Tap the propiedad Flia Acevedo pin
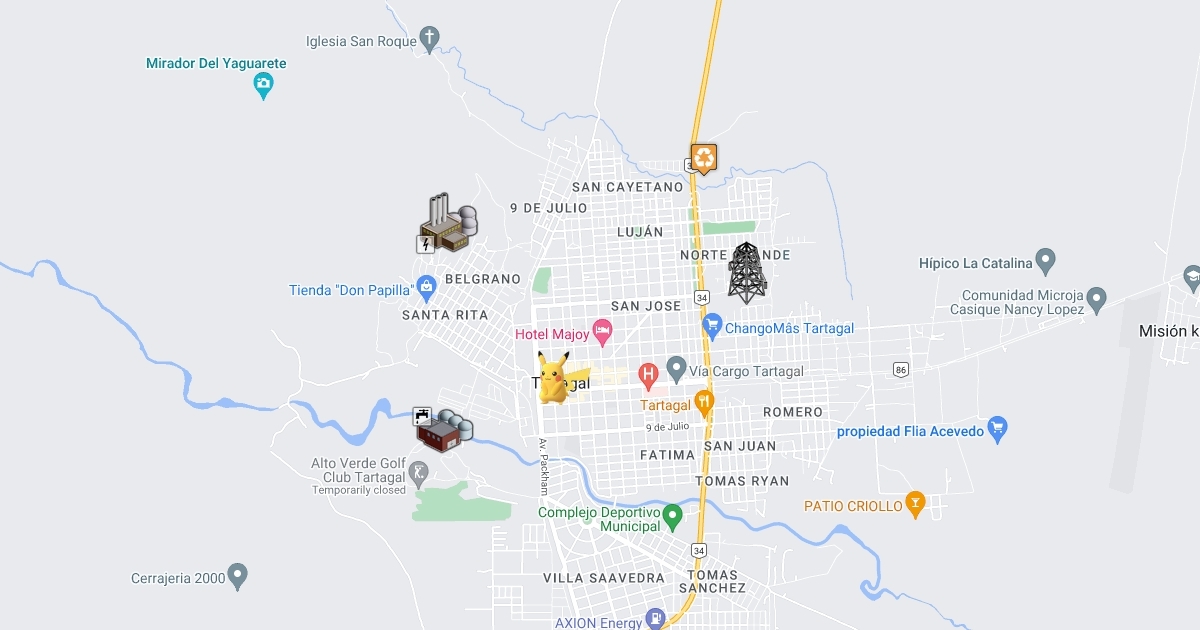1200x630 pixels. click(x=996, y=429)
